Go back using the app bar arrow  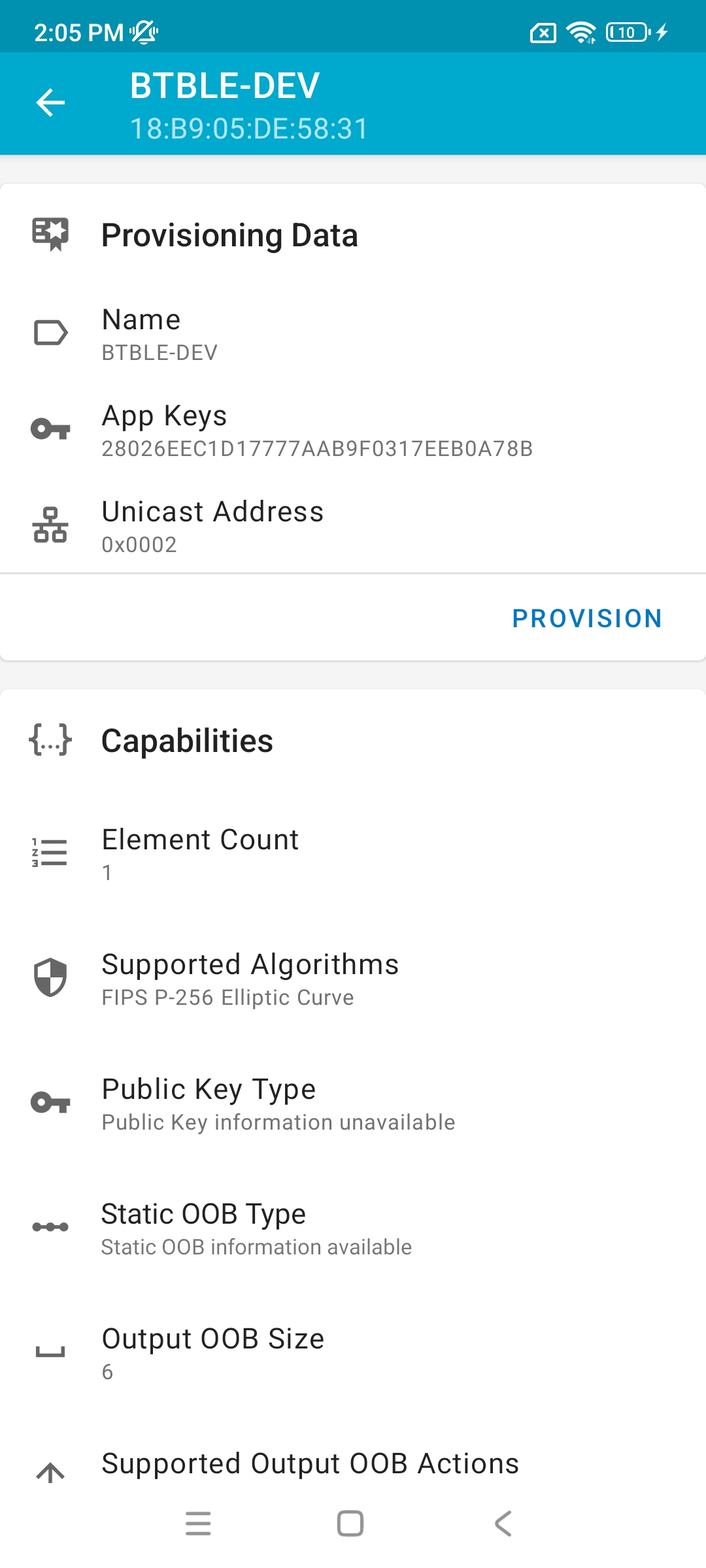click(x=50, y=103)
